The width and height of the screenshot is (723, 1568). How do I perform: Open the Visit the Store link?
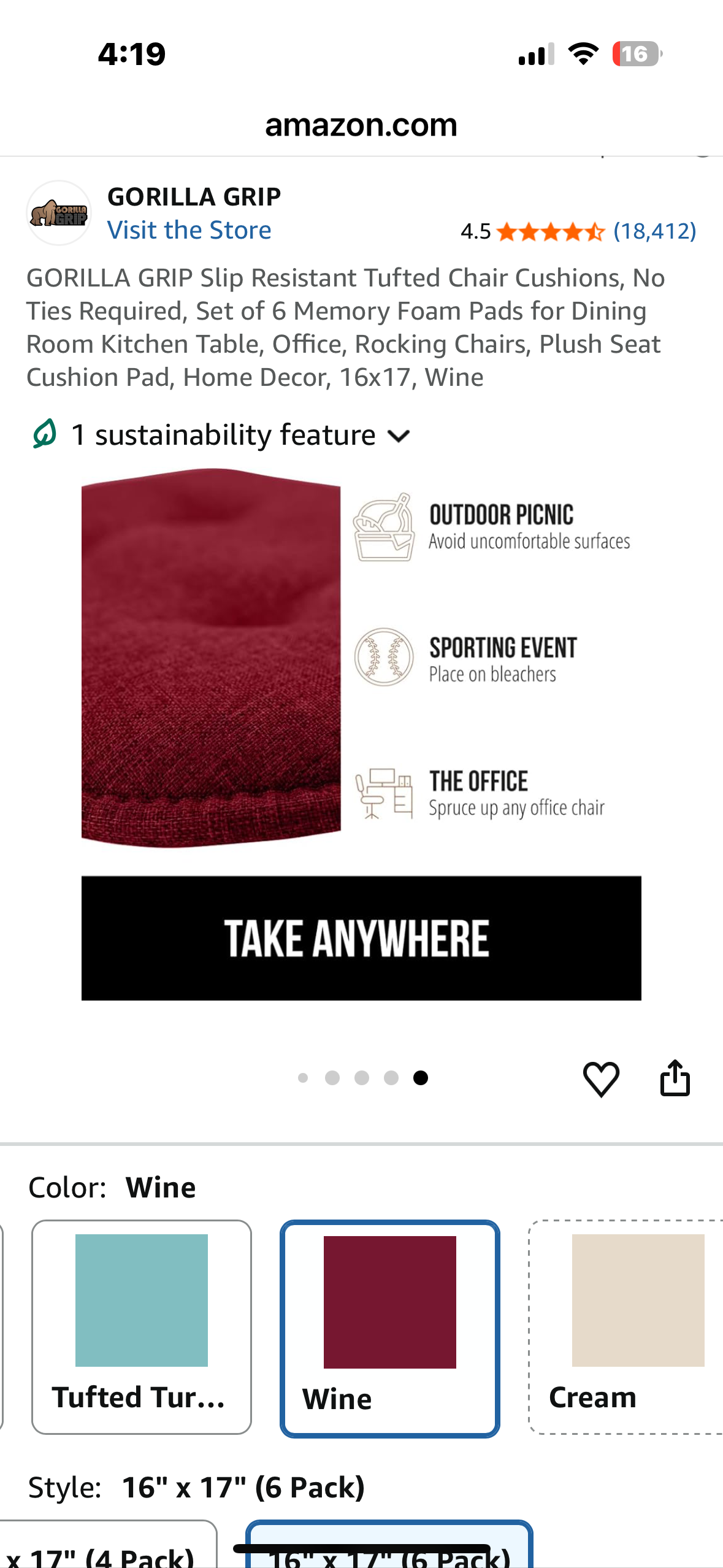coord(189,230)
